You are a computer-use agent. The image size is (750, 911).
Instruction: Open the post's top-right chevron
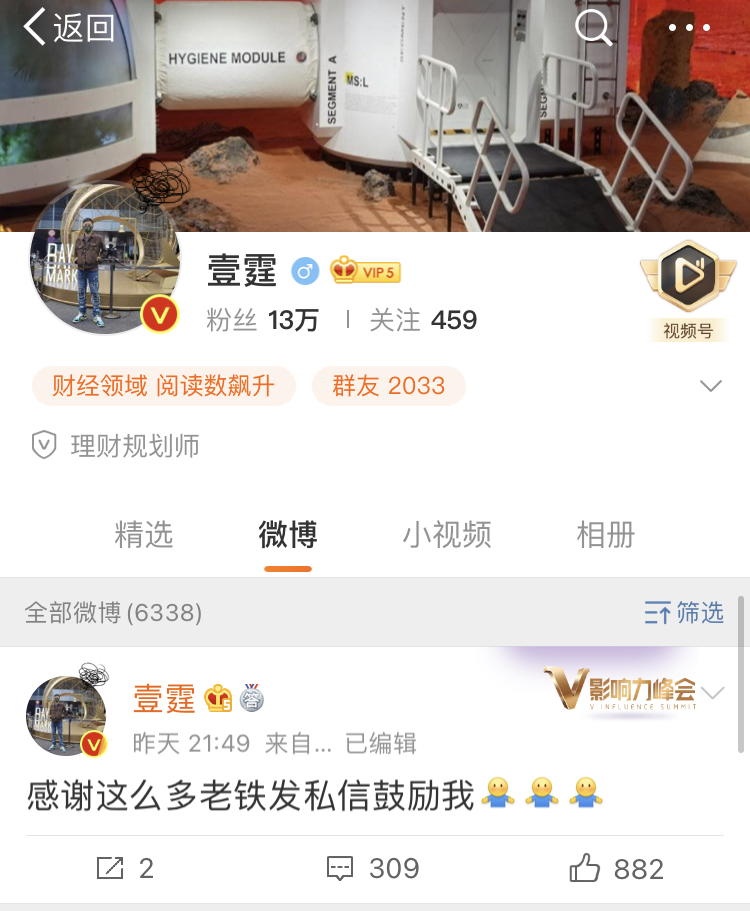714,692
